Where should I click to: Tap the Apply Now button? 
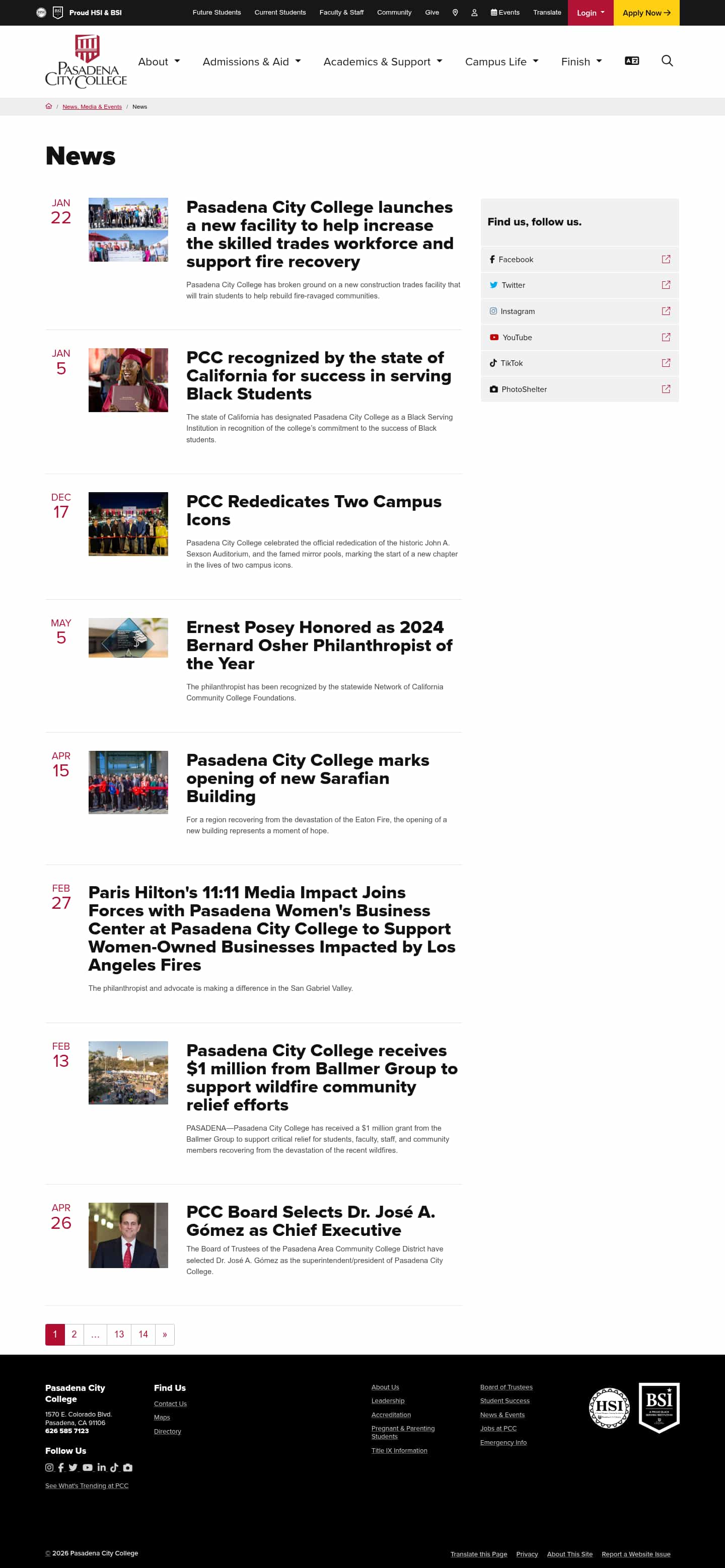click(x=646, y=13)
